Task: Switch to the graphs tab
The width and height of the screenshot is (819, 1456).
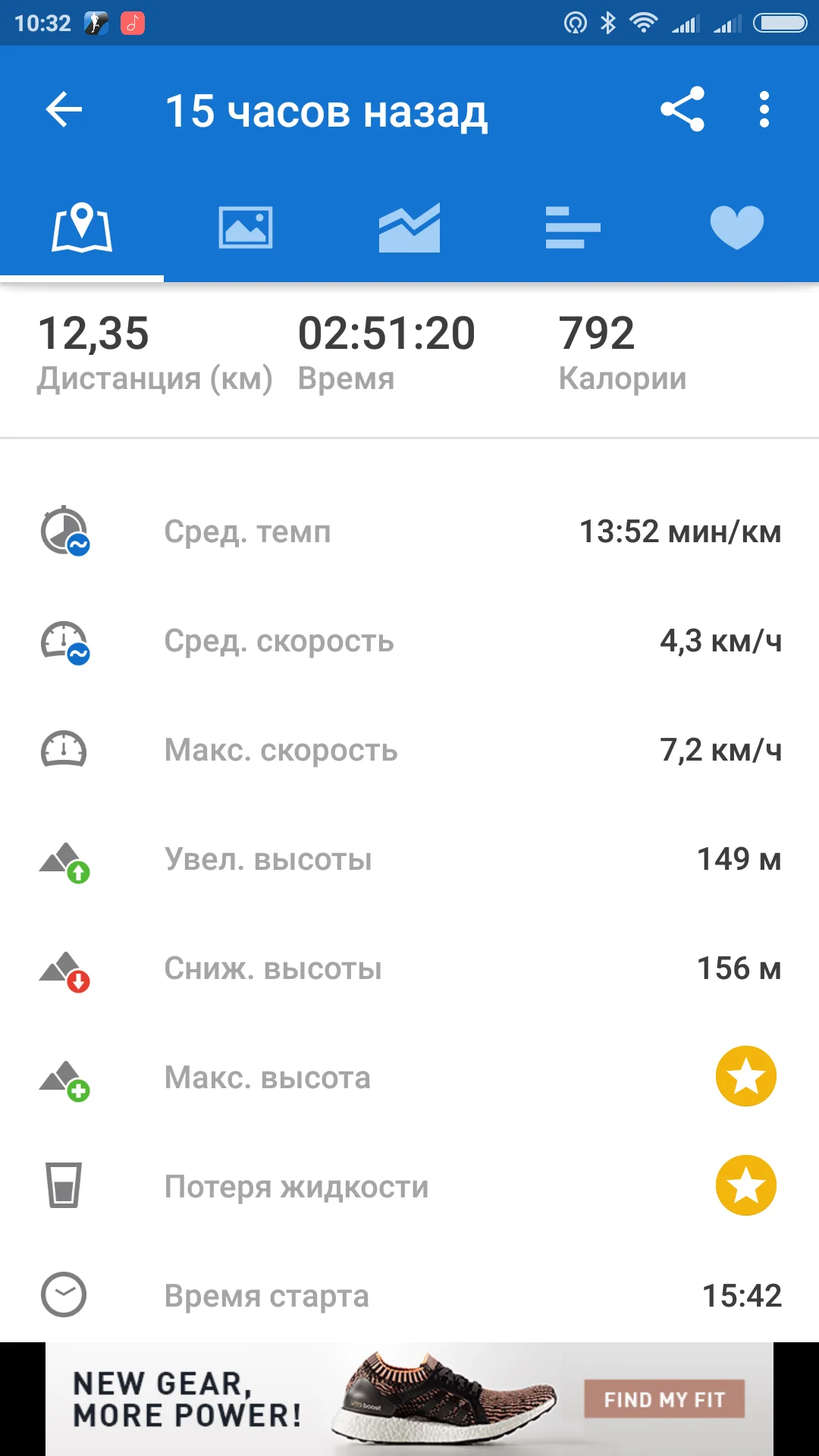Action: (x=409, y=227)
